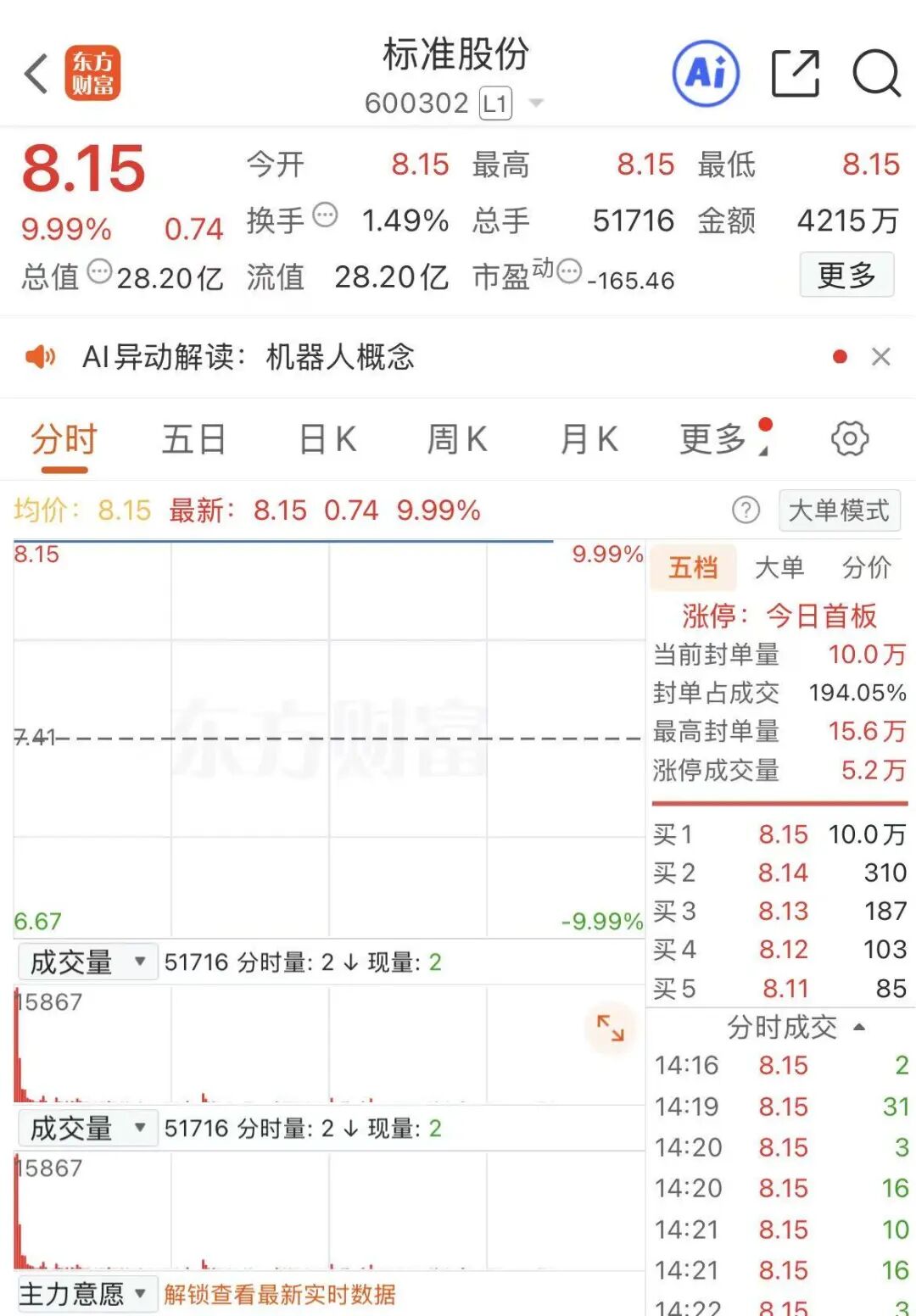Screen dimensions: 916x1316
Task: Open the AI assistant icon
Action: click(x=706, y=74)
